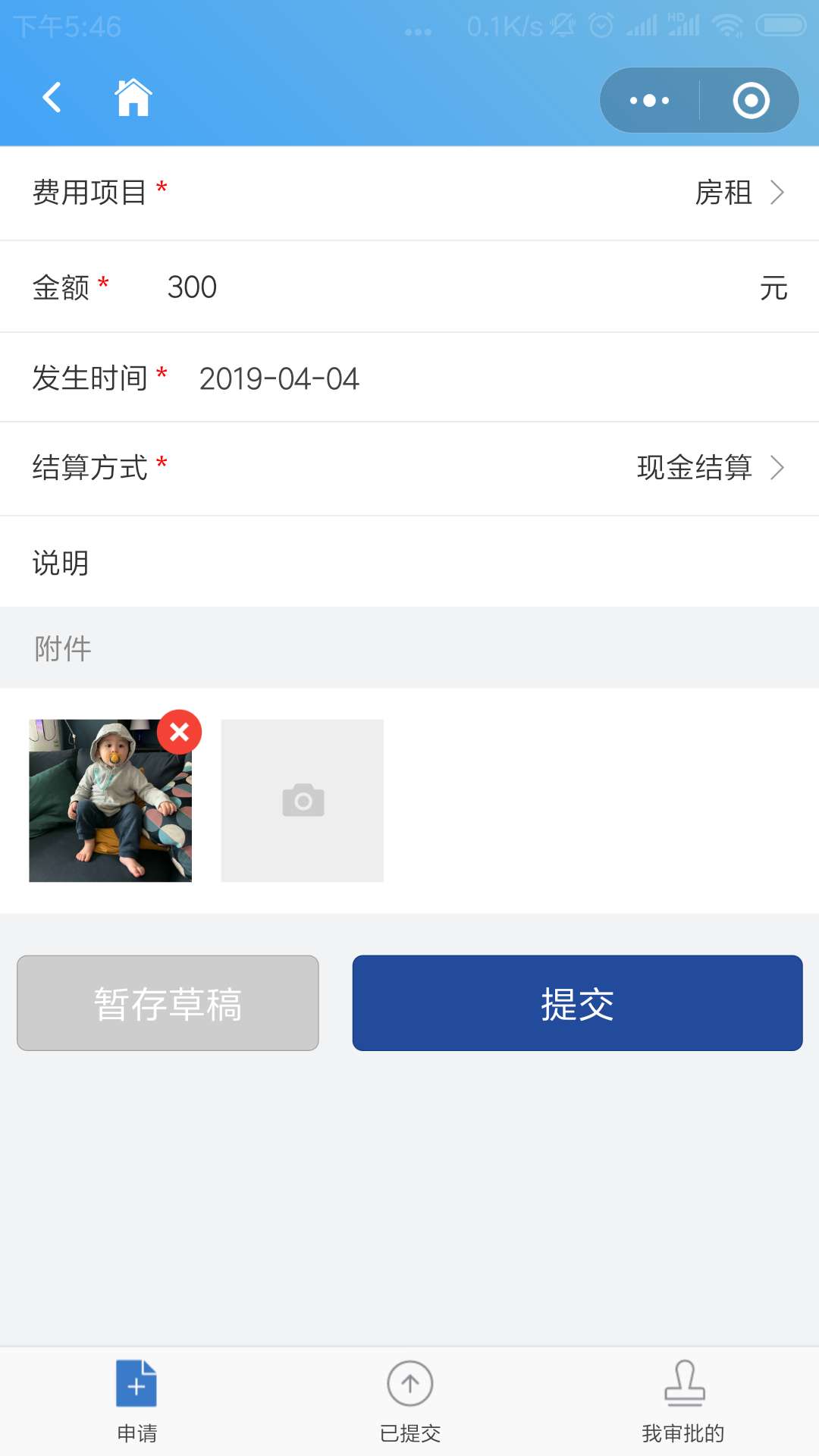Remove the attached baby photo

point(180,732)
